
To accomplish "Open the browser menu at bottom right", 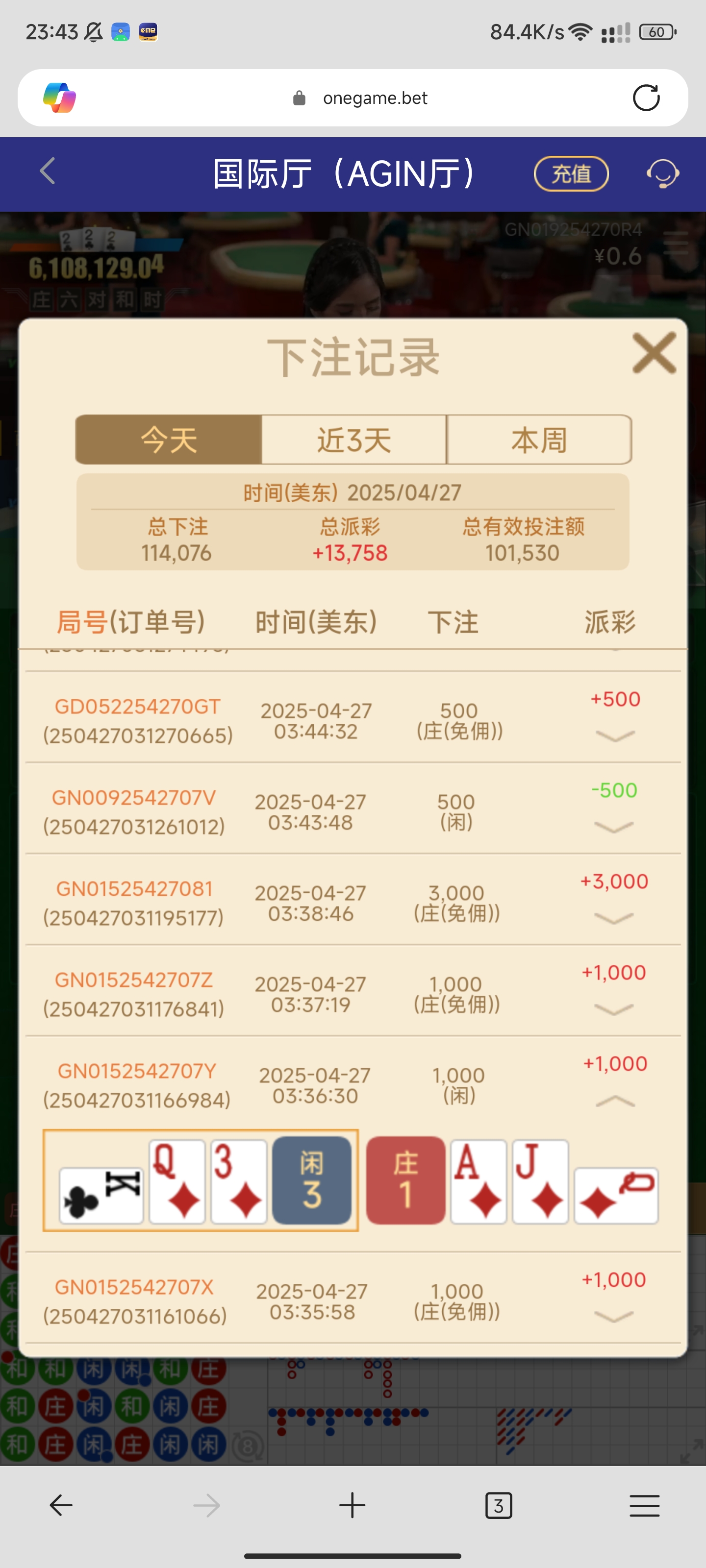I will coord(645,1505).
